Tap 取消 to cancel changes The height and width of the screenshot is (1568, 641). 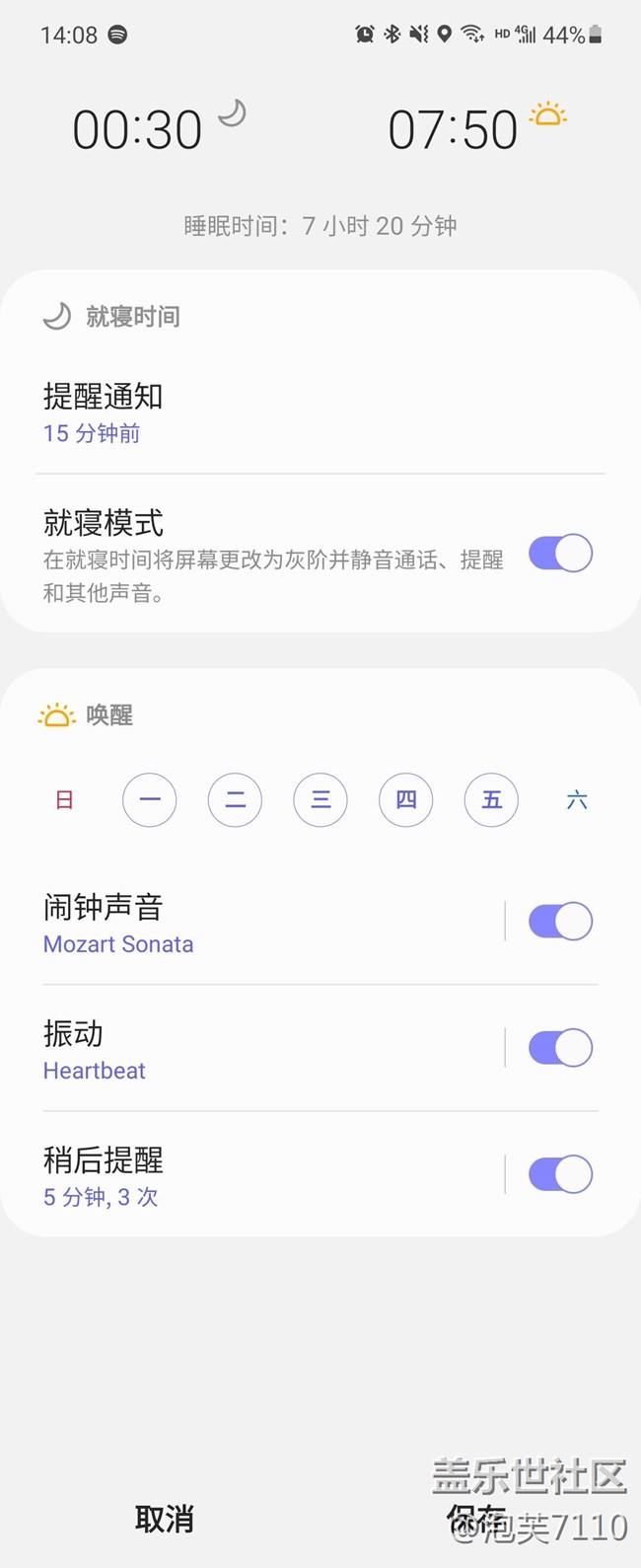(x=164, y=1519)
